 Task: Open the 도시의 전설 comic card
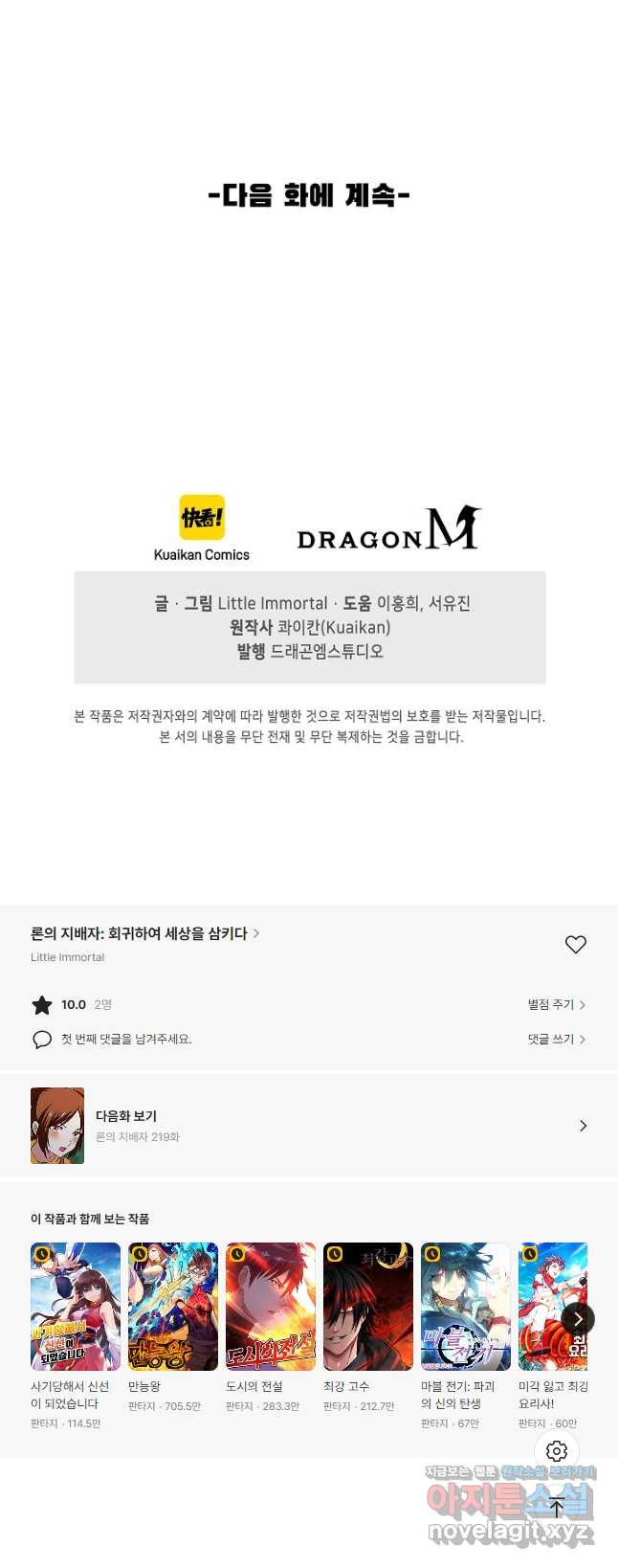coord(271,1307)
